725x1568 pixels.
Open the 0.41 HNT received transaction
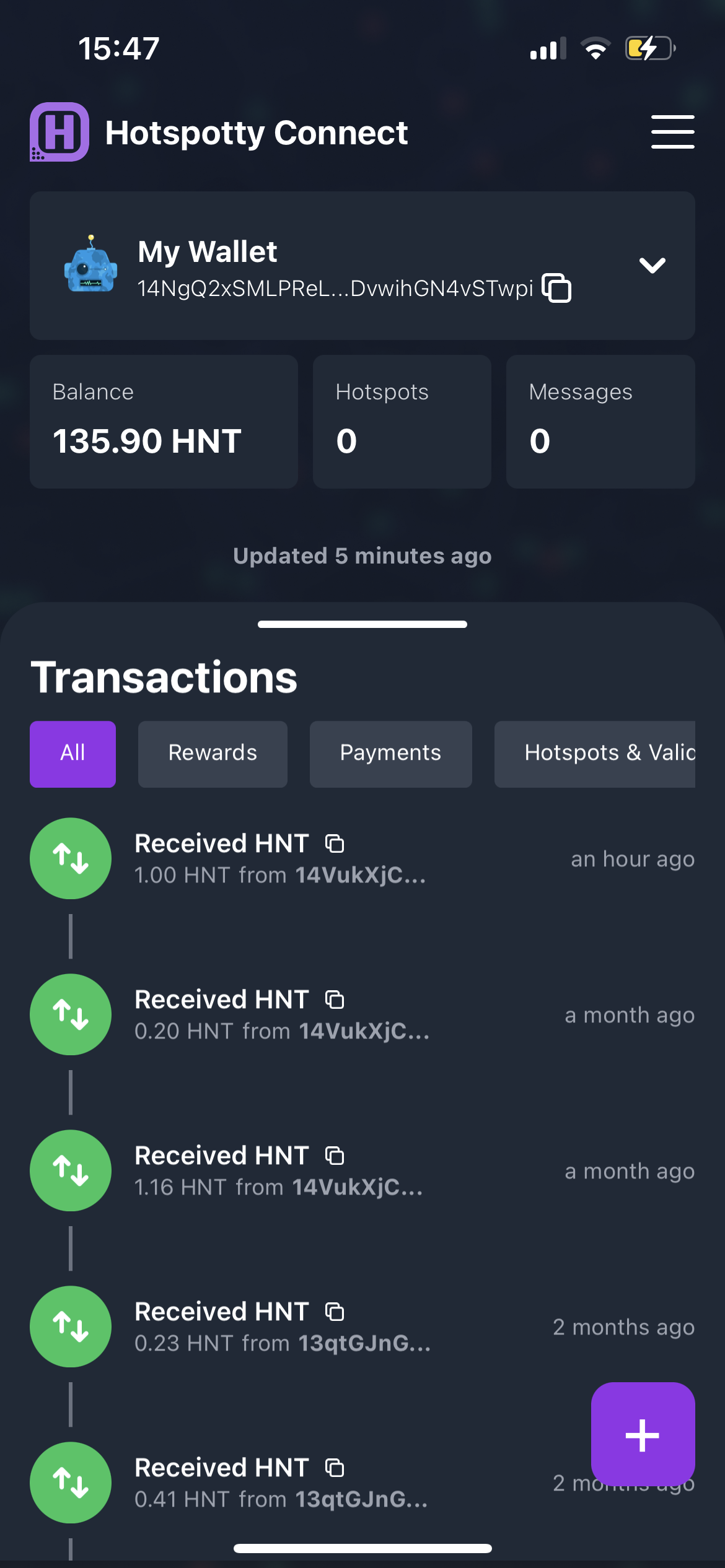[310, 1483]
